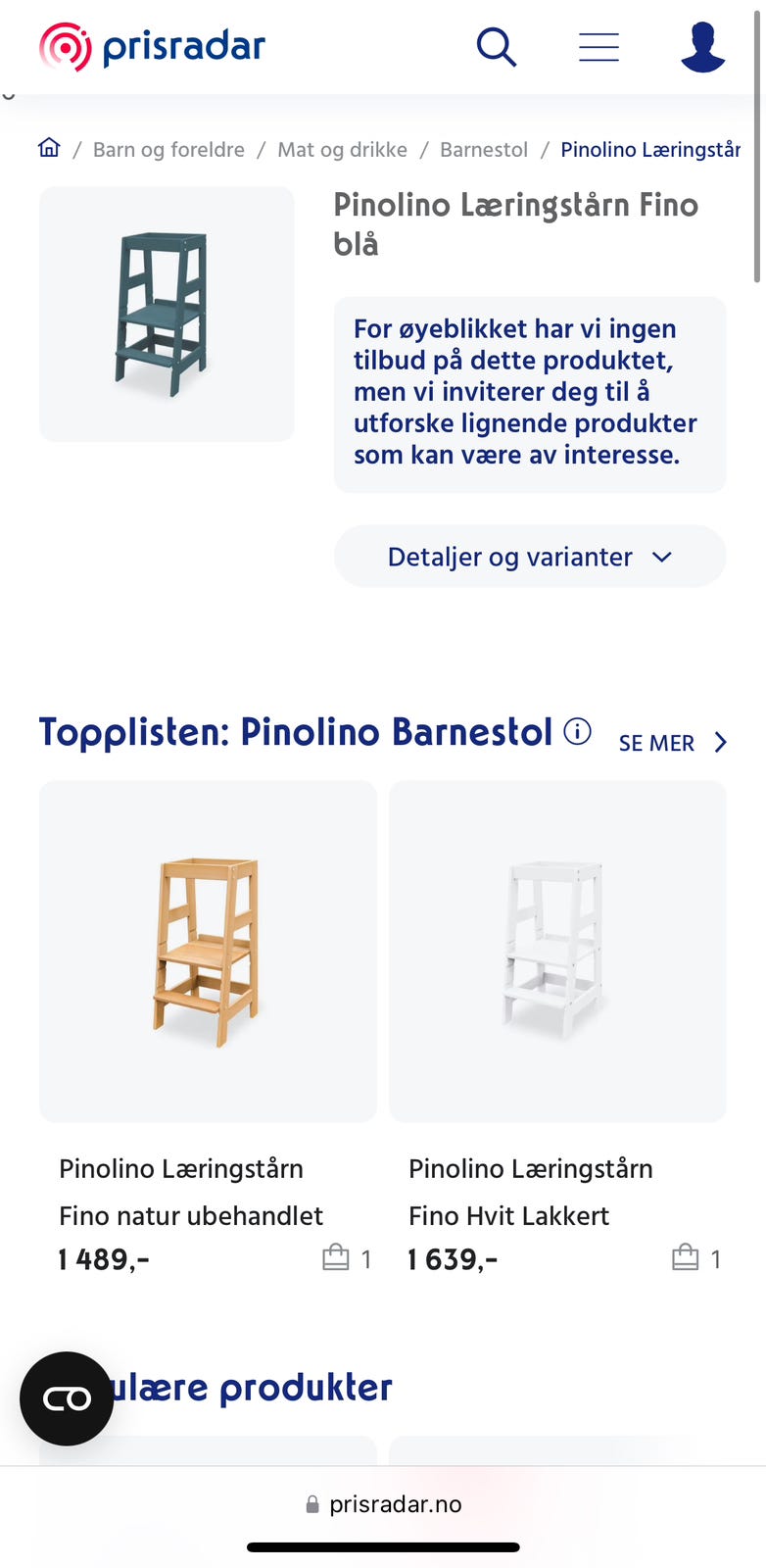This screenshot has width=766, height=1568.
Task: Click the black circular link button
Action: pos(66,1398)
